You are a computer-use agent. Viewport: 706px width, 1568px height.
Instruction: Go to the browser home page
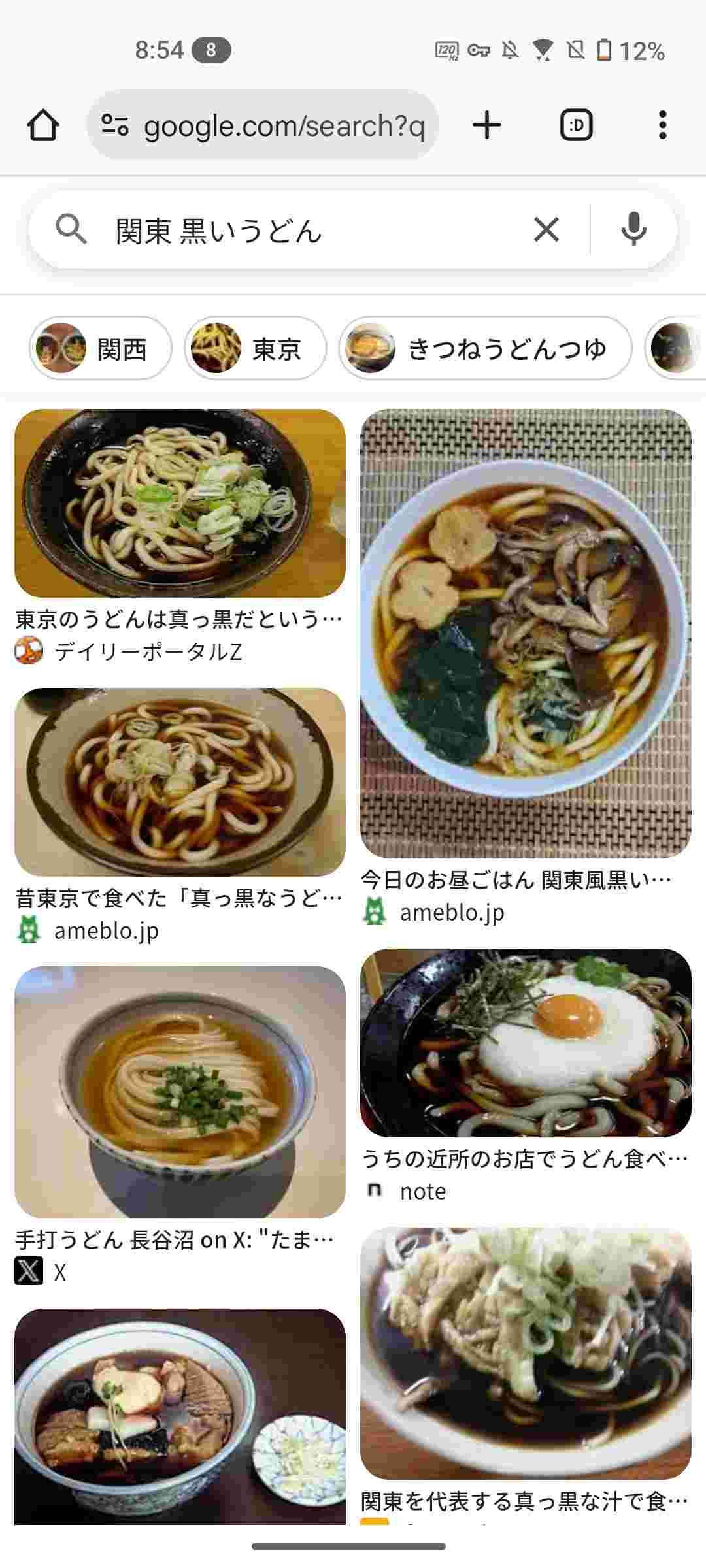[x=43, y=125]
